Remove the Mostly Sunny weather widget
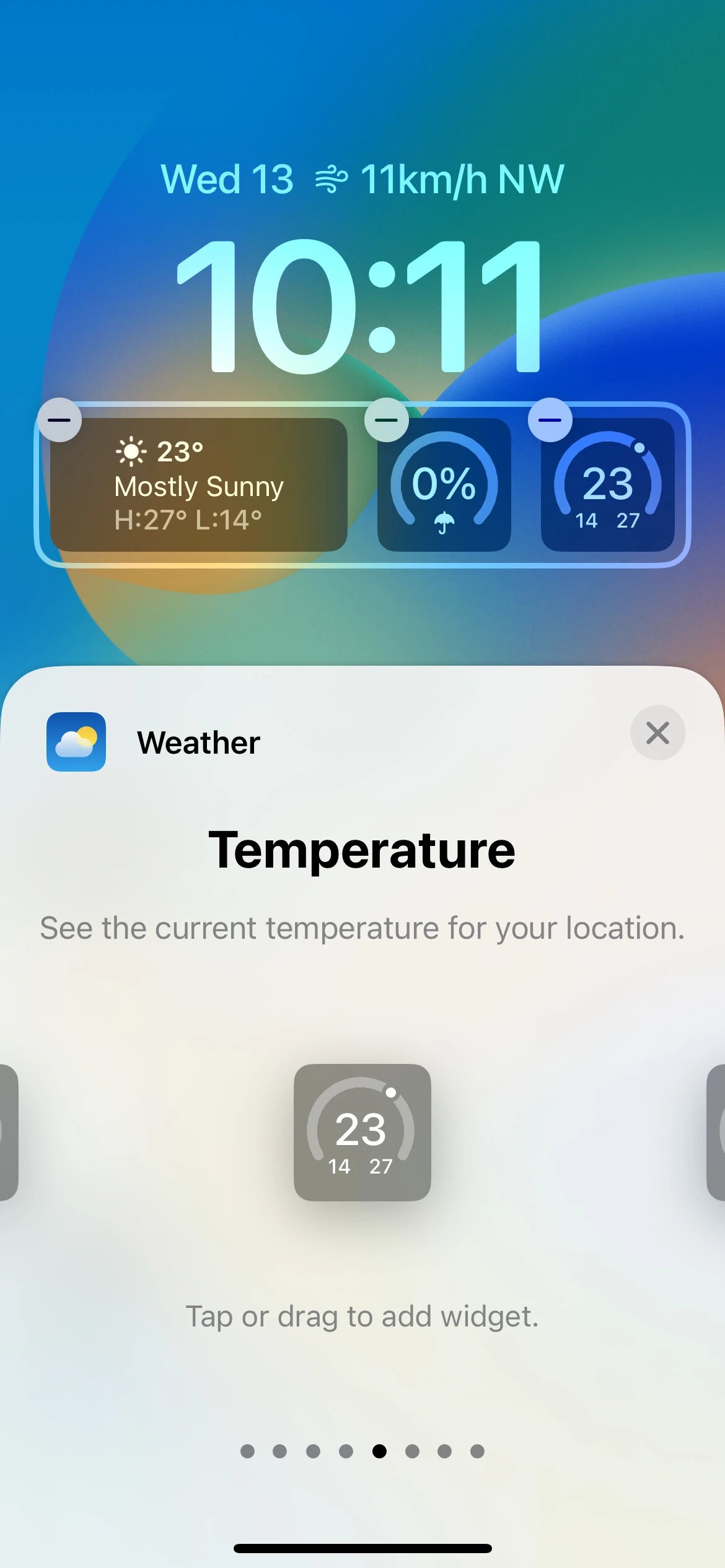The height and width of the screenshot is (1568, 725). (x=59, y=420)
